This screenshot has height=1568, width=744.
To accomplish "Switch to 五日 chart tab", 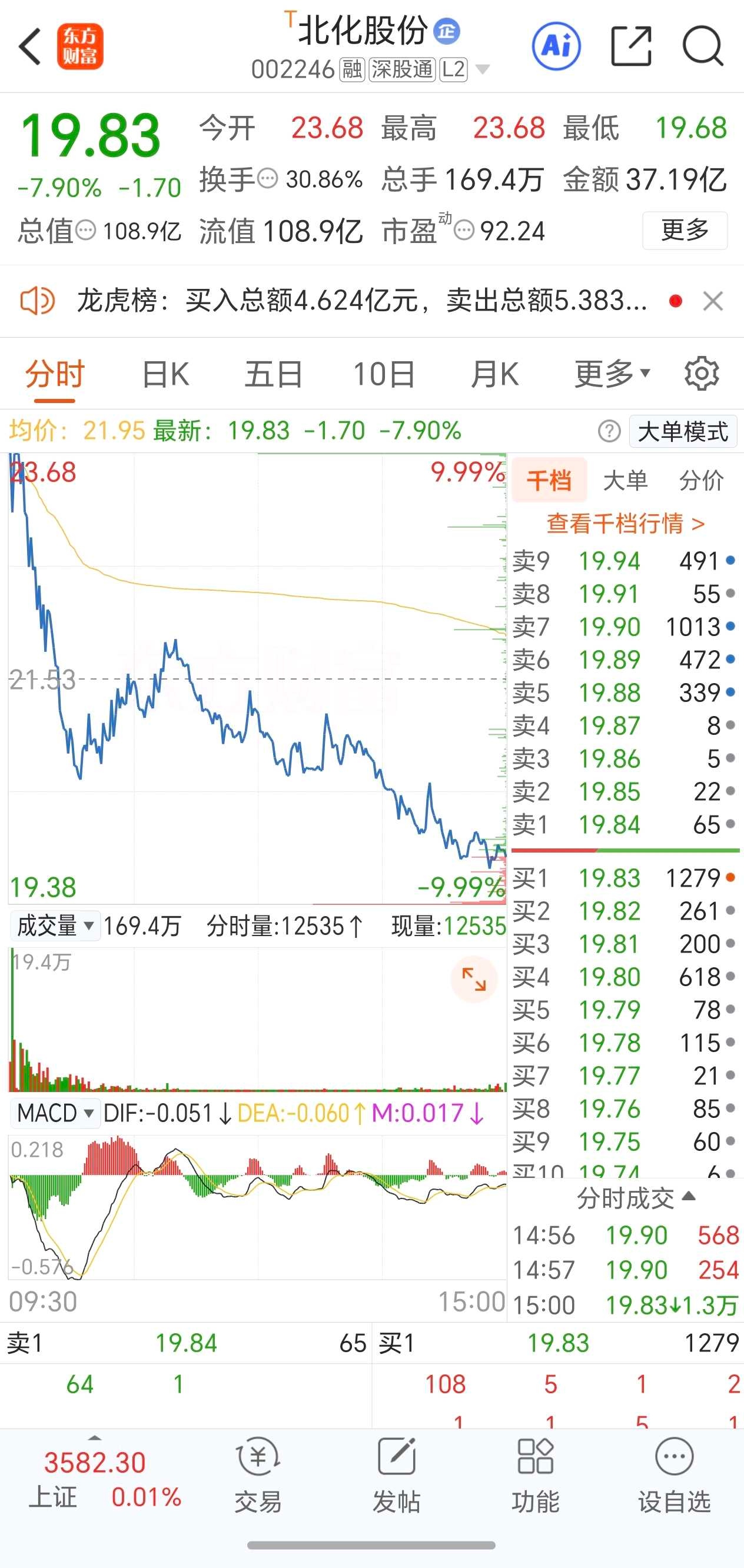I will point(273,374).
